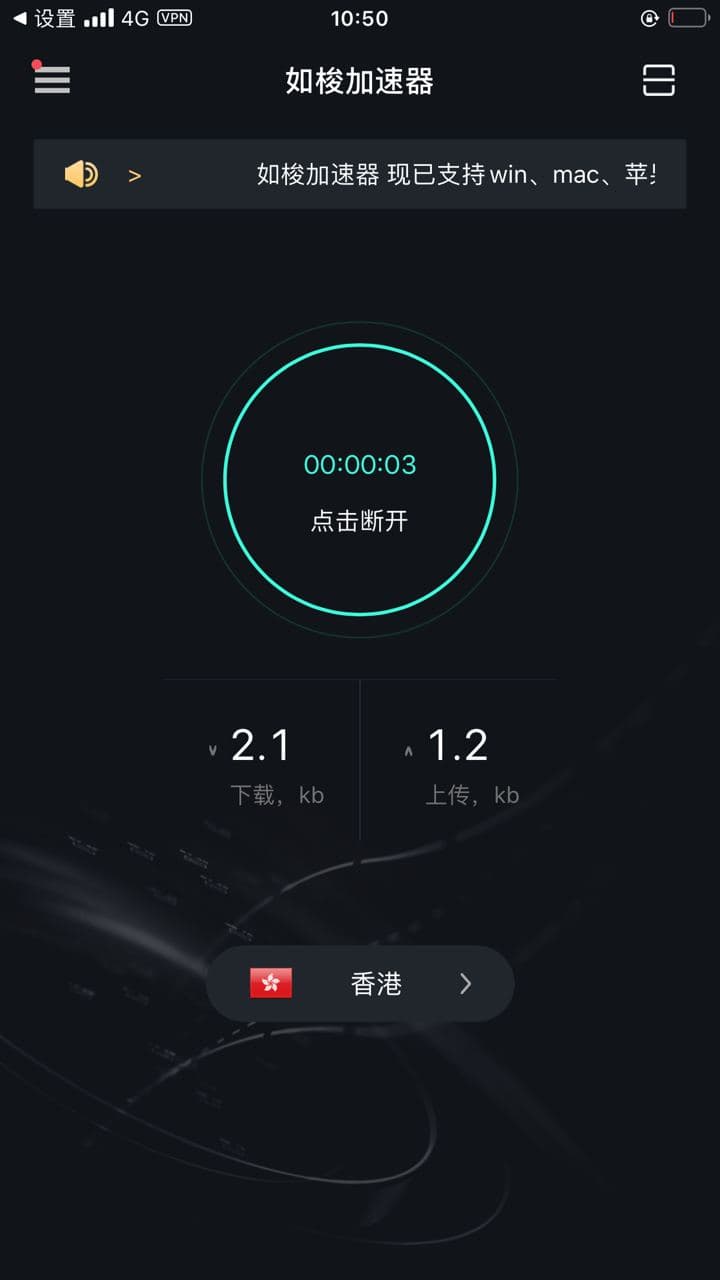Open the hamburger menu with red notification dot

tap(51, 80)
